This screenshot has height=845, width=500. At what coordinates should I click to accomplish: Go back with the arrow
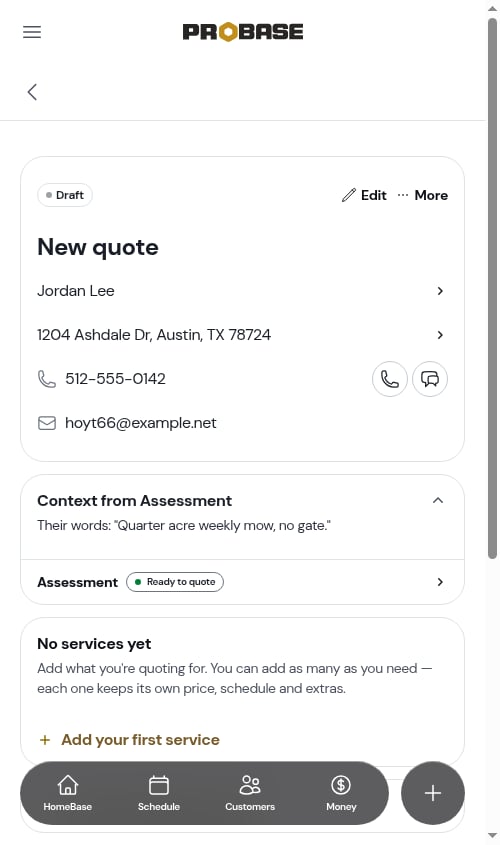point(32,92)
